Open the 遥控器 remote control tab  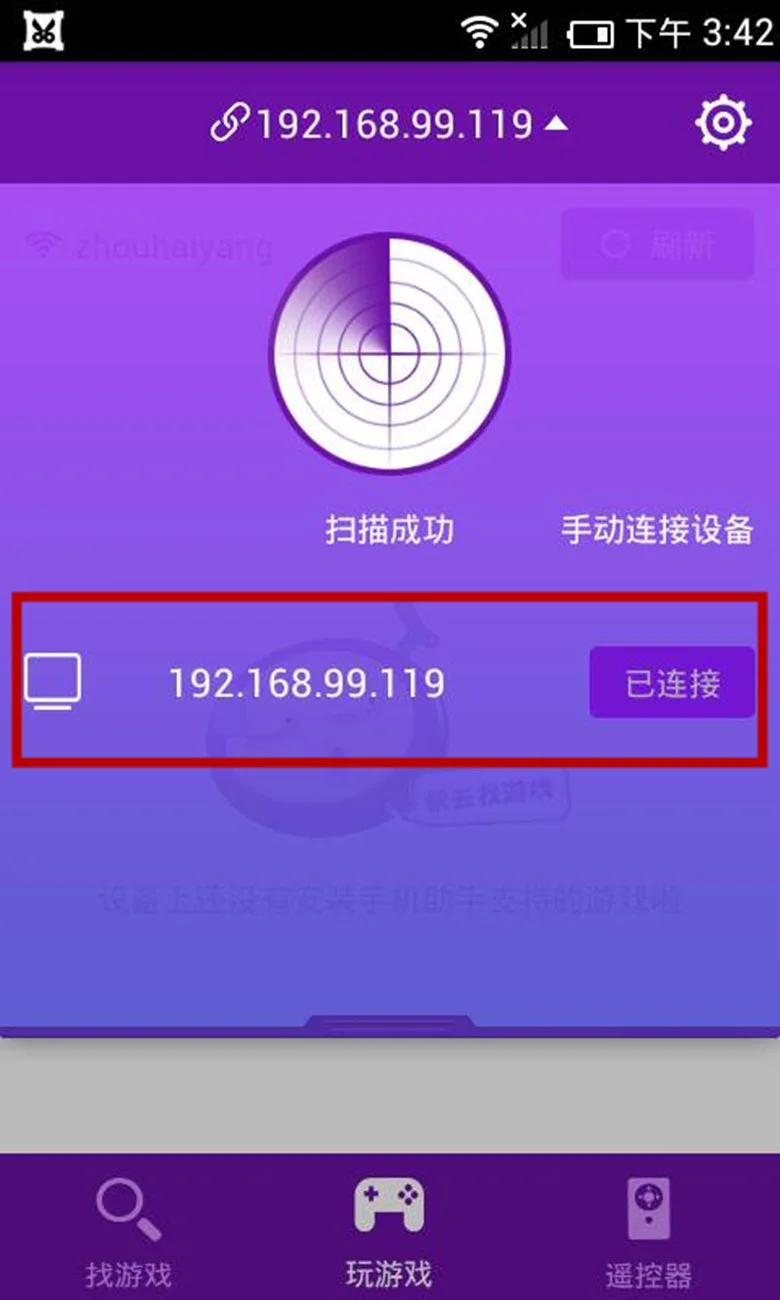648,1234
